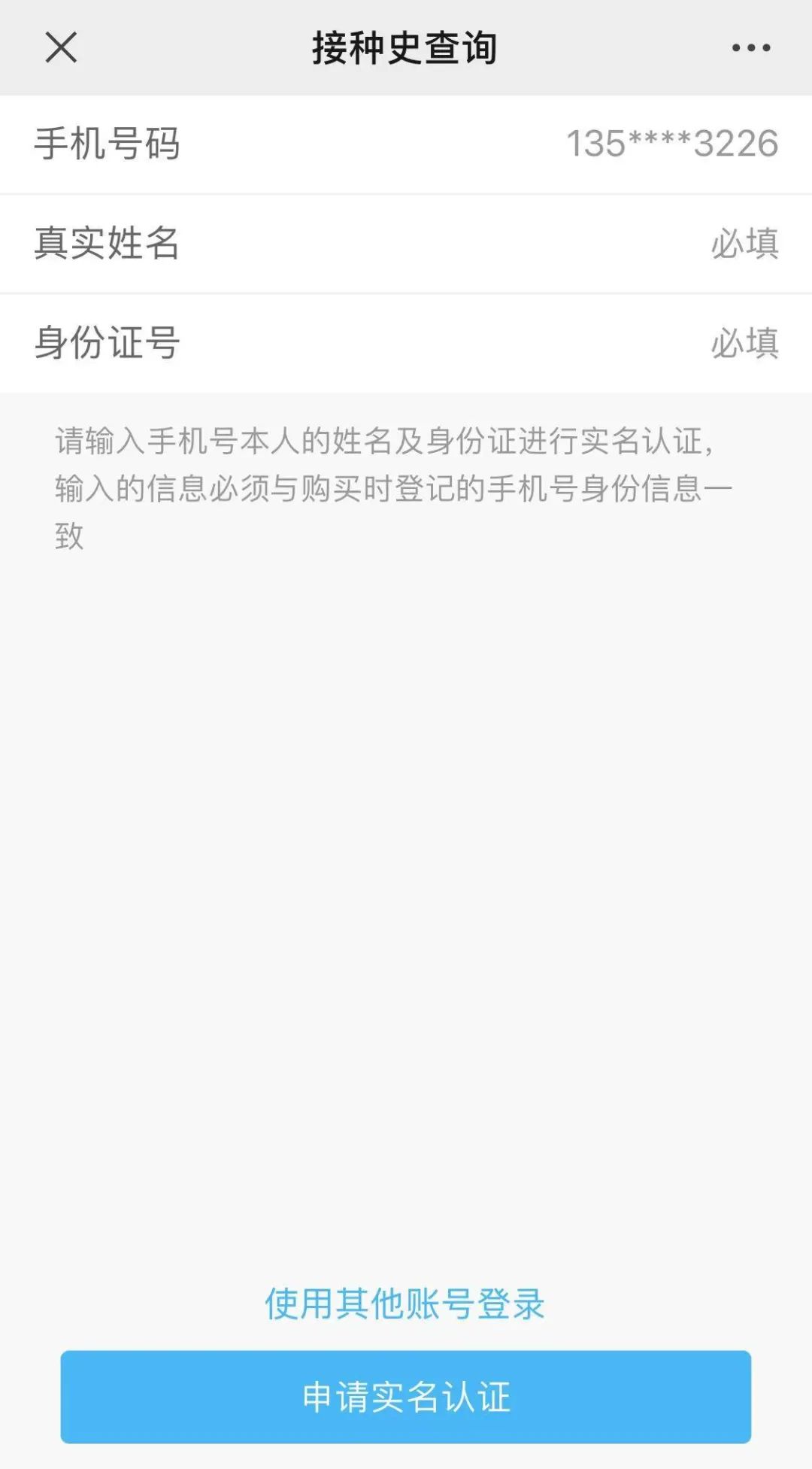Select 使用其他账号登录 link

coord(404,1304)
